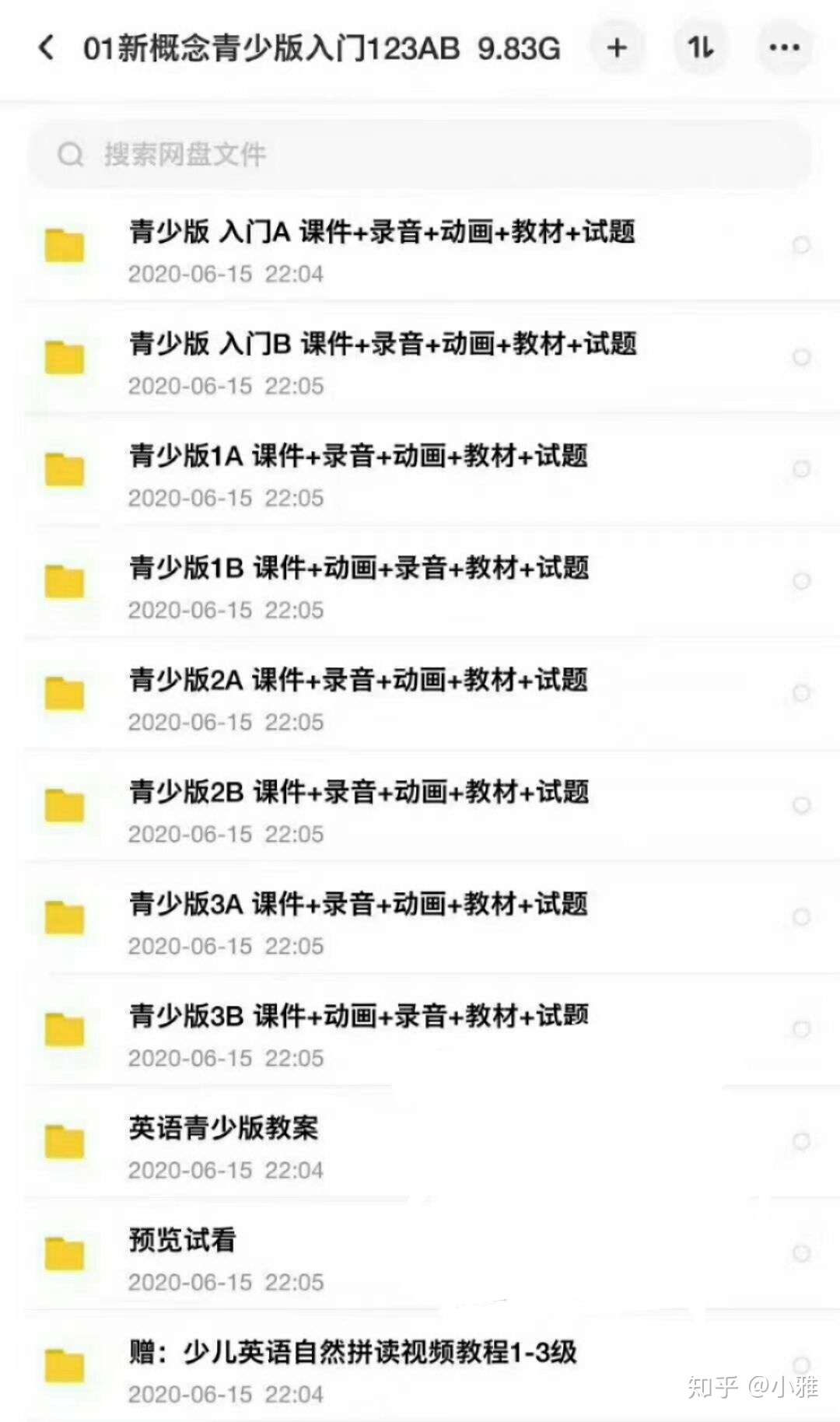Tick the selection circle for 英语青少版教案
Image resolution: width=840 pixels, height=1422 pixels.
point(801,1141)
